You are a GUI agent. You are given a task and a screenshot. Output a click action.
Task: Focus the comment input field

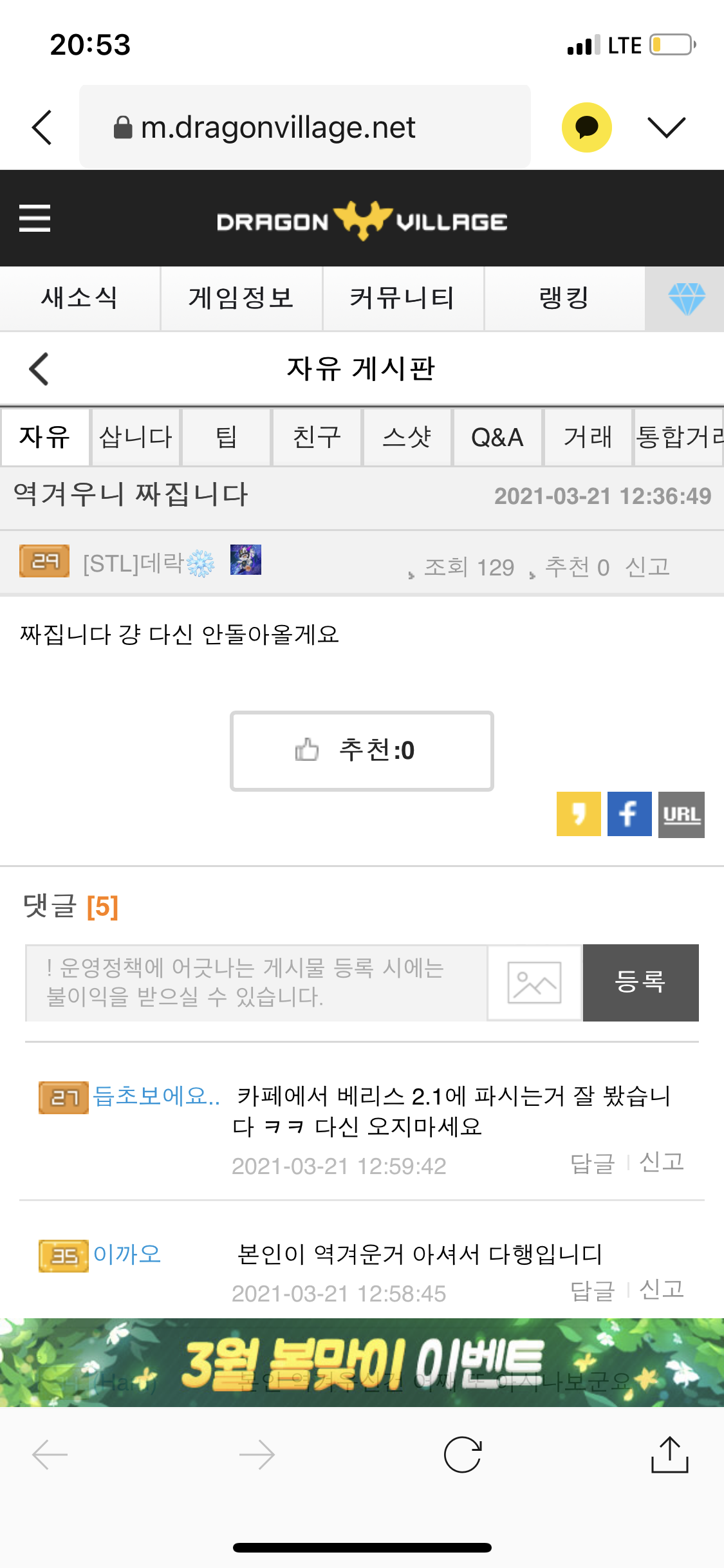pos(256,982)
